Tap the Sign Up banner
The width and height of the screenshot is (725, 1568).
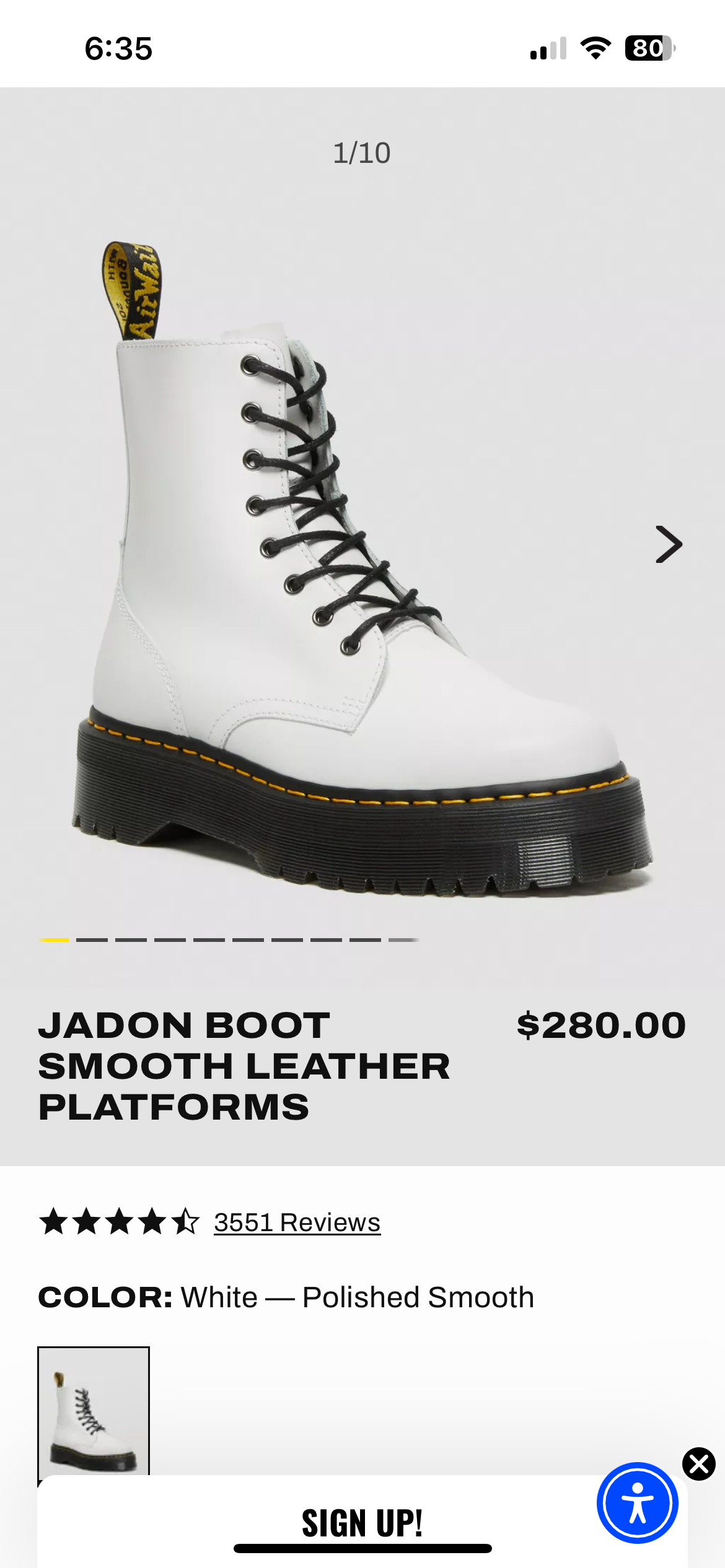pyautogui.click(x=362, y=1523)
